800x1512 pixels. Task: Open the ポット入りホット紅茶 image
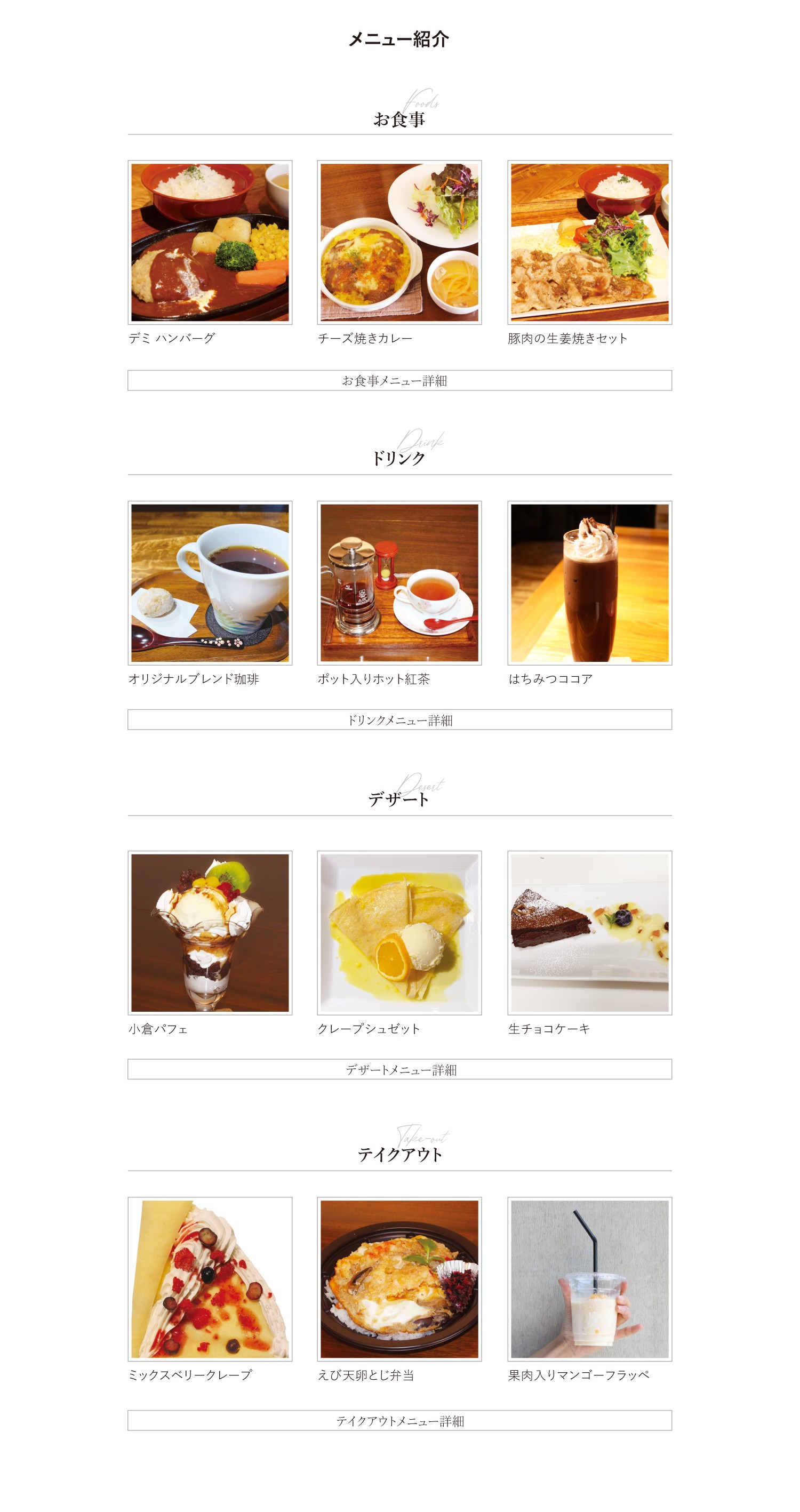(399, 583)
